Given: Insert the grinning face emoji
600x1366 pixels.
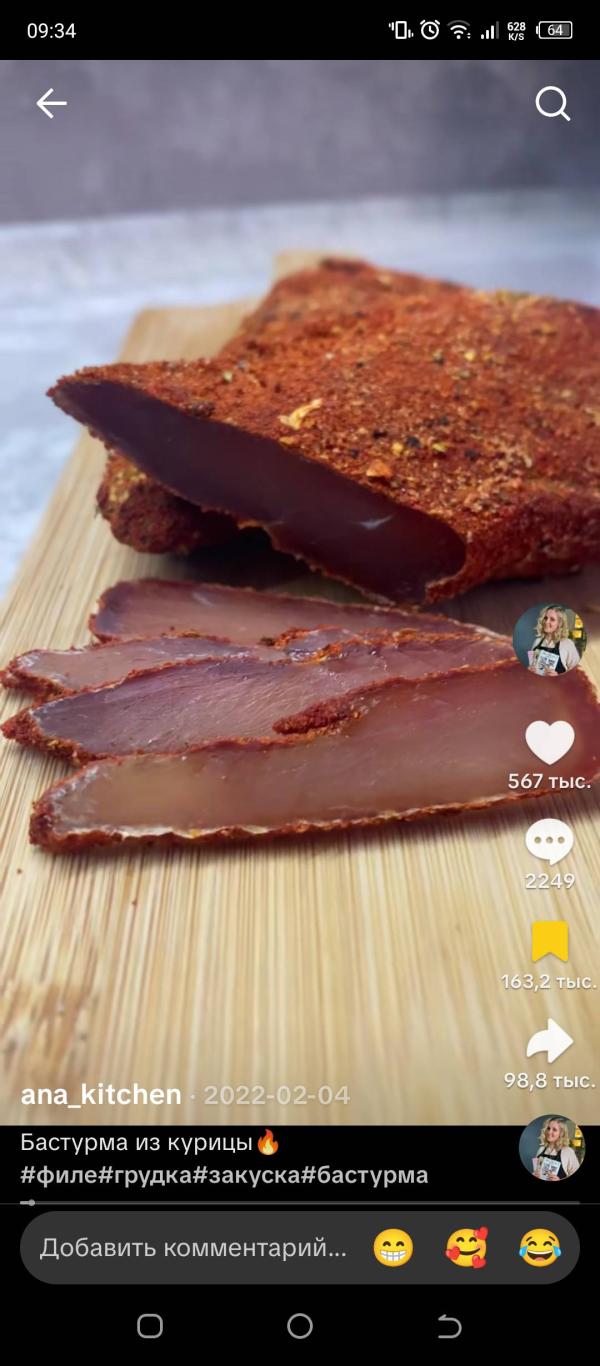Looking at the screenshot, I should coord(393,1248).
